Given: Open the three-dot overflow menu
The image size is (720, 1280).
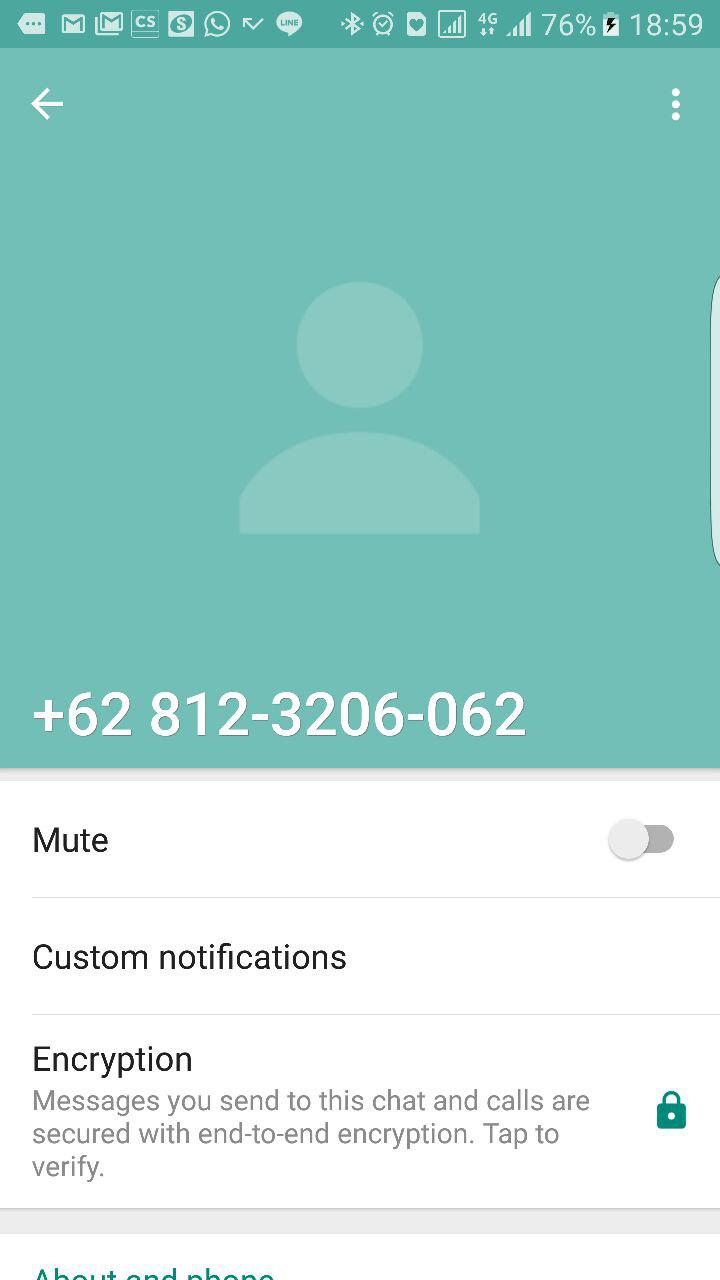Looking at the screenshot, I should 676,104.
